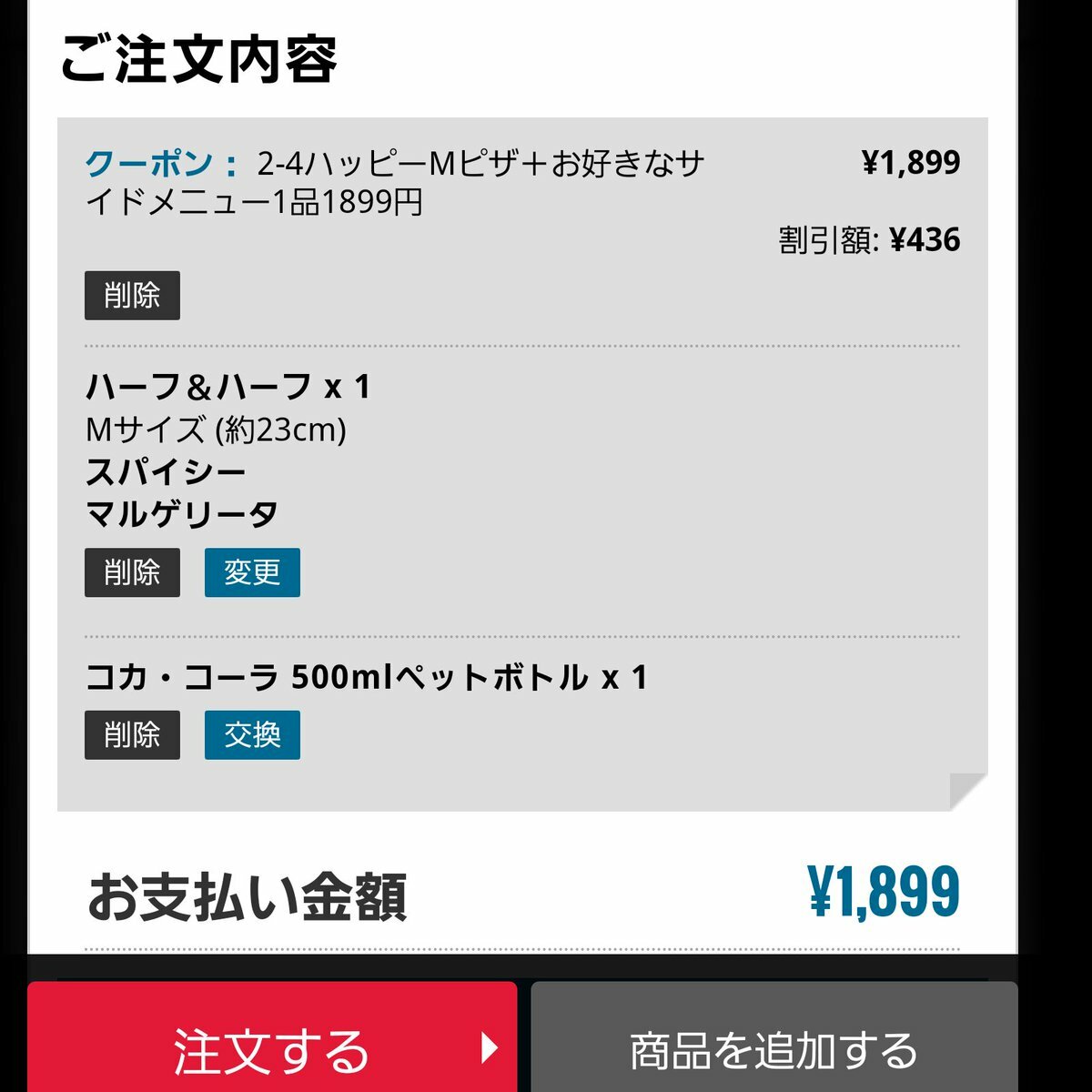Image resolution: width=1092 pixels, height=1092 pixels.
Task: Tap 商品を追加する to add more items
Action: coord(773,1046)
